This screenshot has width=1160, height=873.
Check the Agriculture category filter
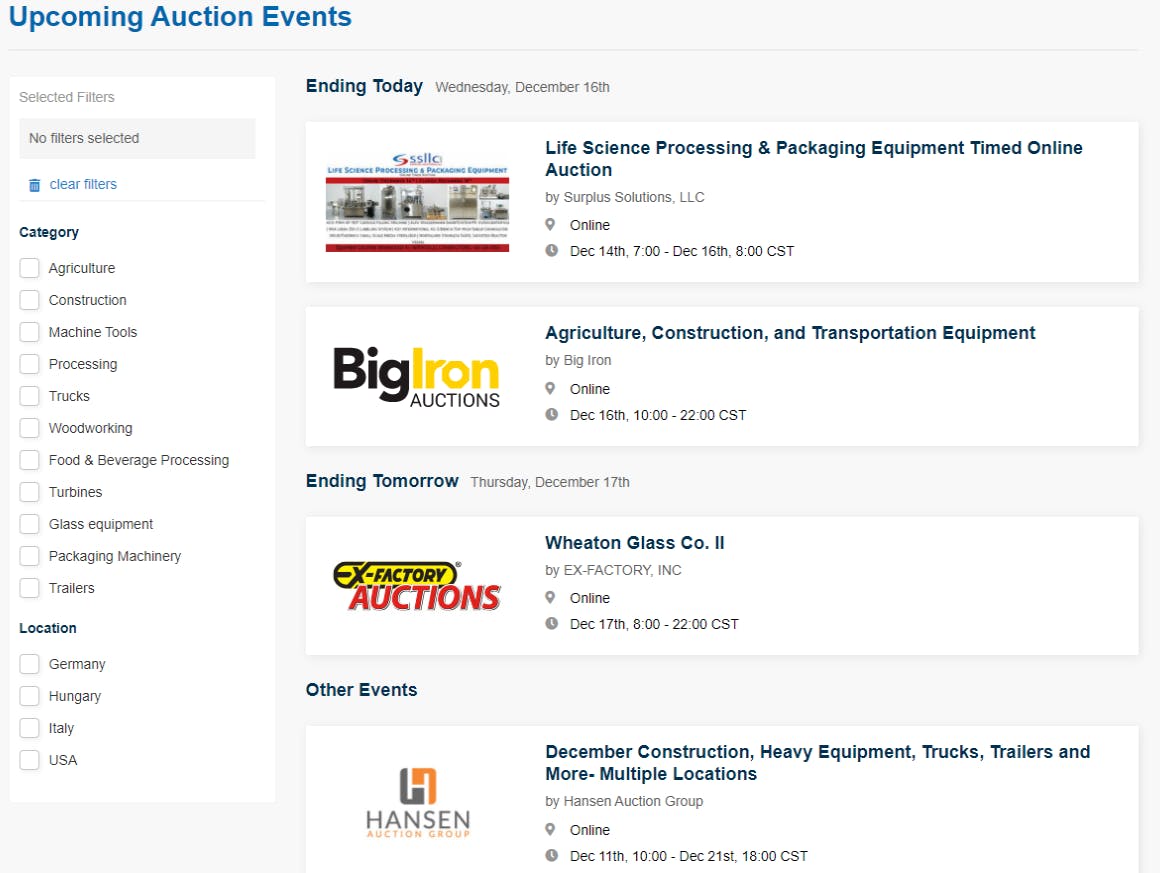point(30,268)
